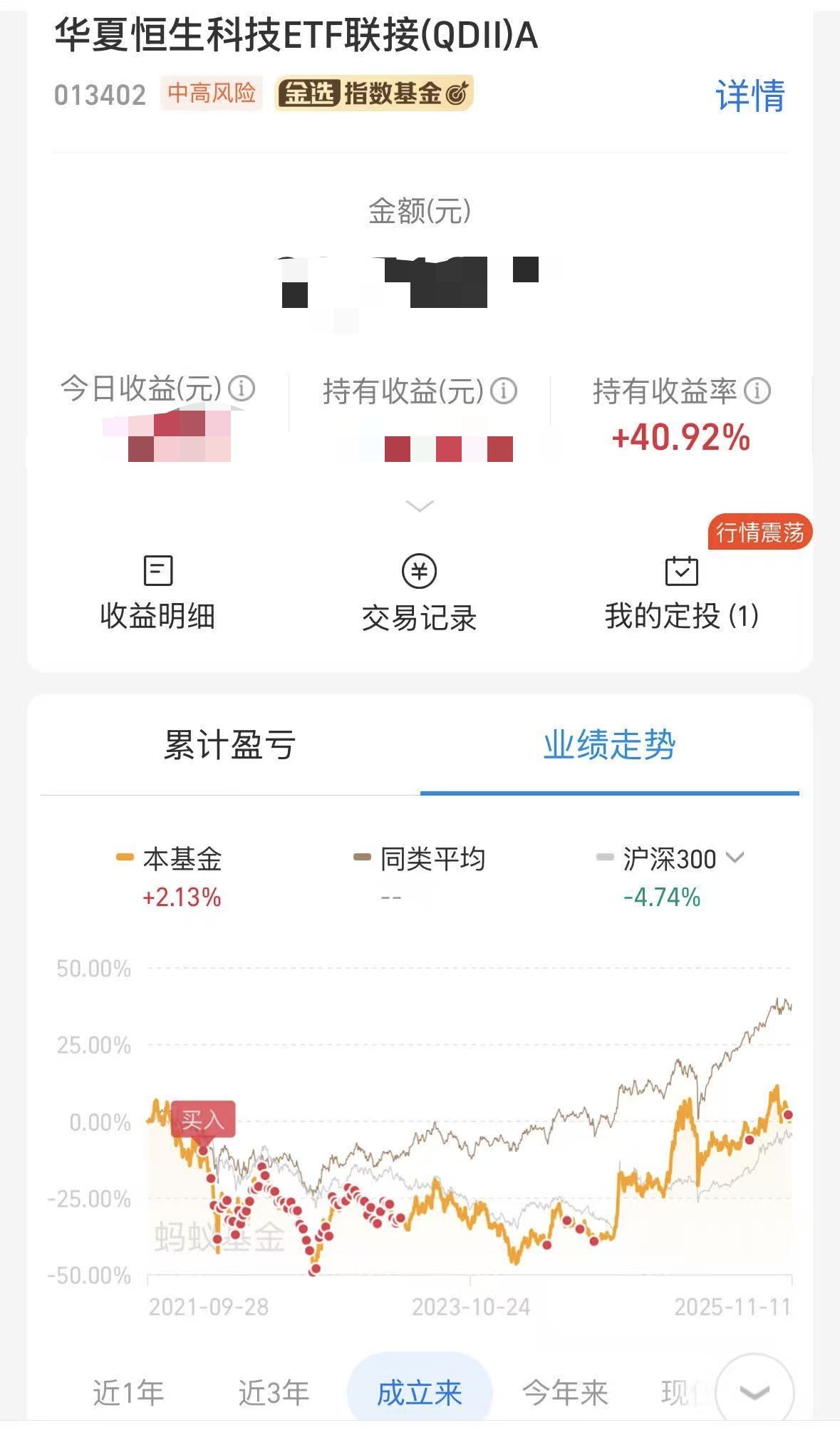Switch chart range to 近3年

pos(274,1392)
